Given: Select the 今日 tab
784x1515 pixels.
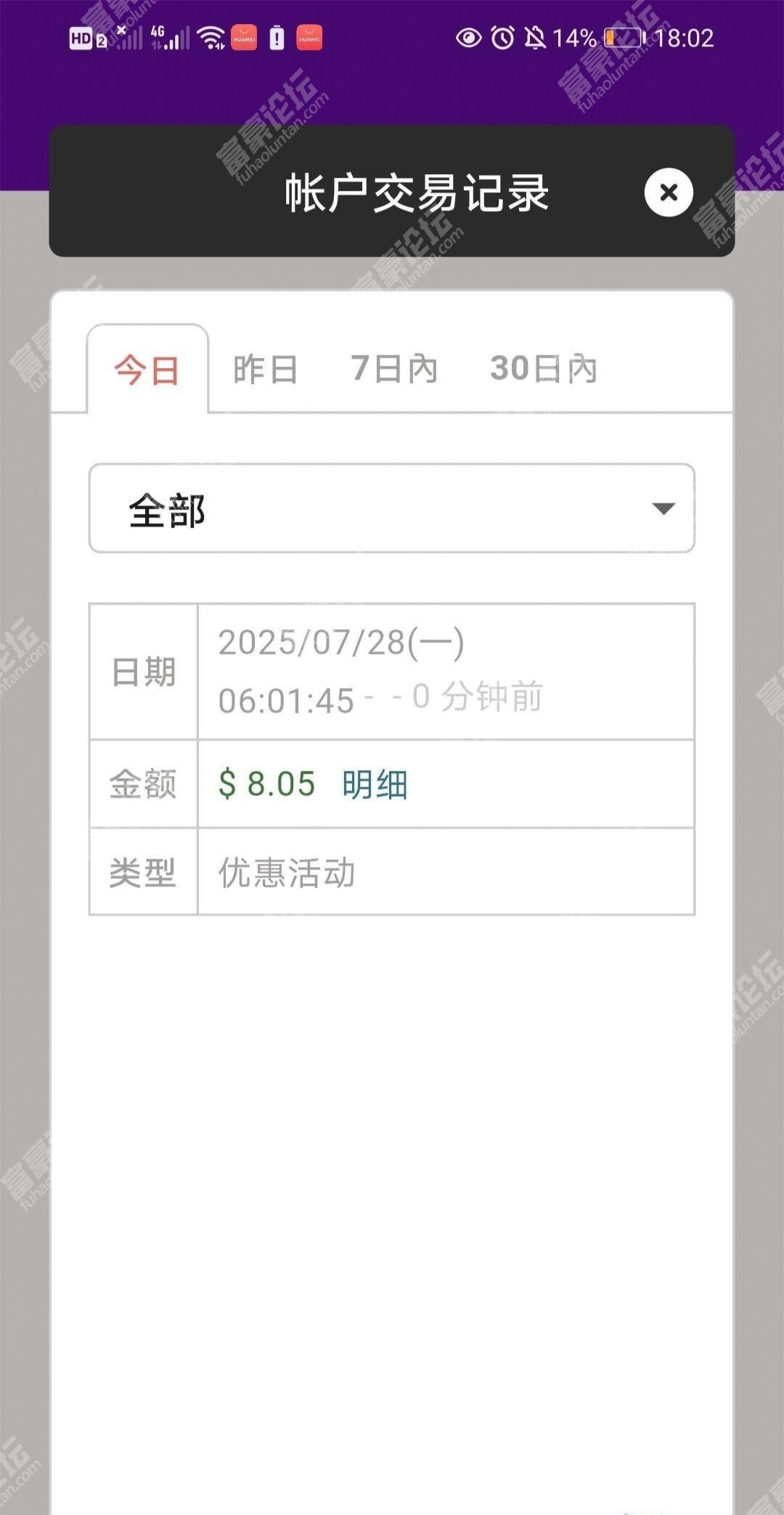Looking at the screenshot, I should click(147, 369).
